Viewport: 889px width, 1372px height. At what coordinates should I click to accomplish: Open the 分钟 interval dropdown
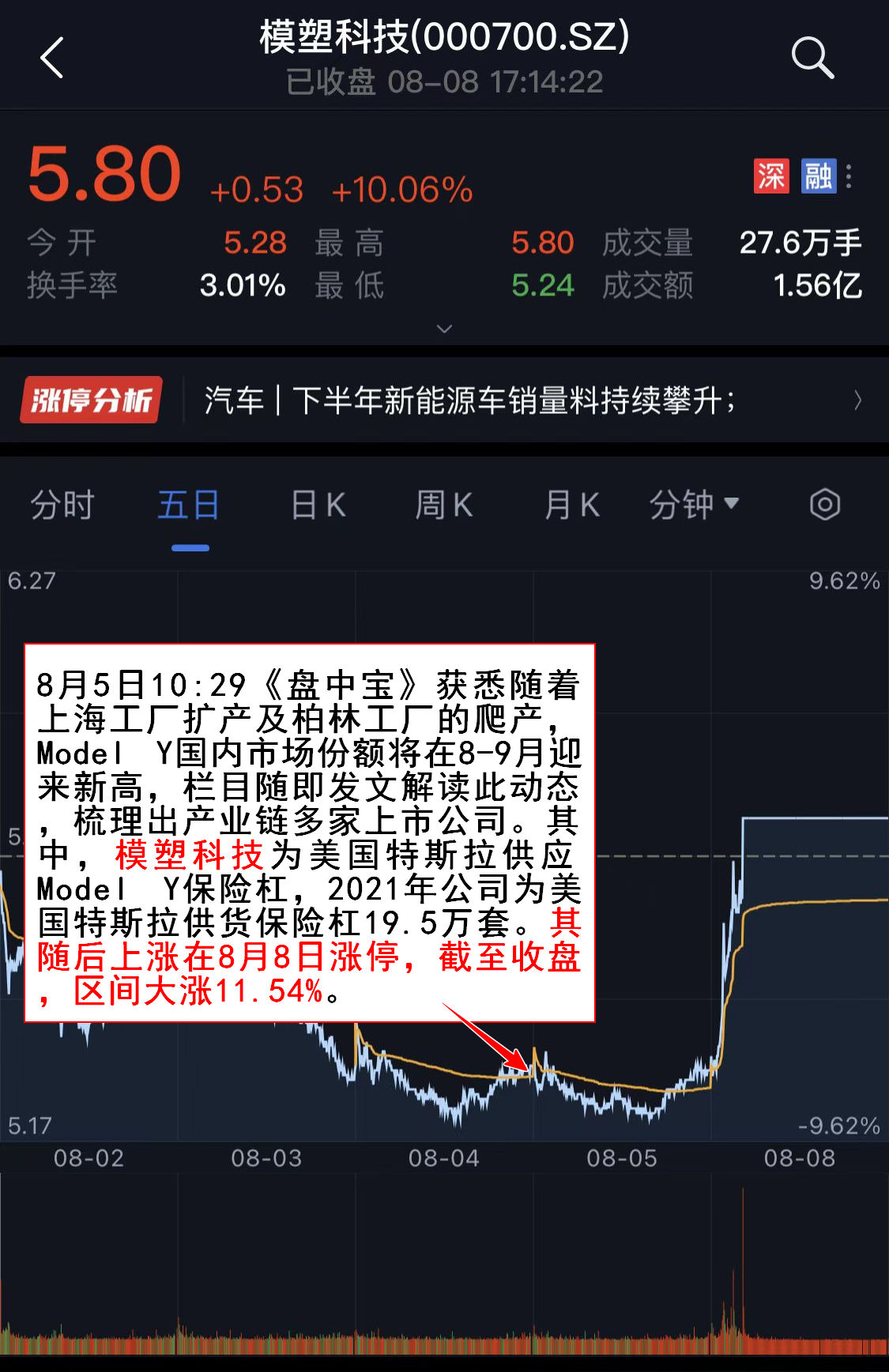pos(693,505)
